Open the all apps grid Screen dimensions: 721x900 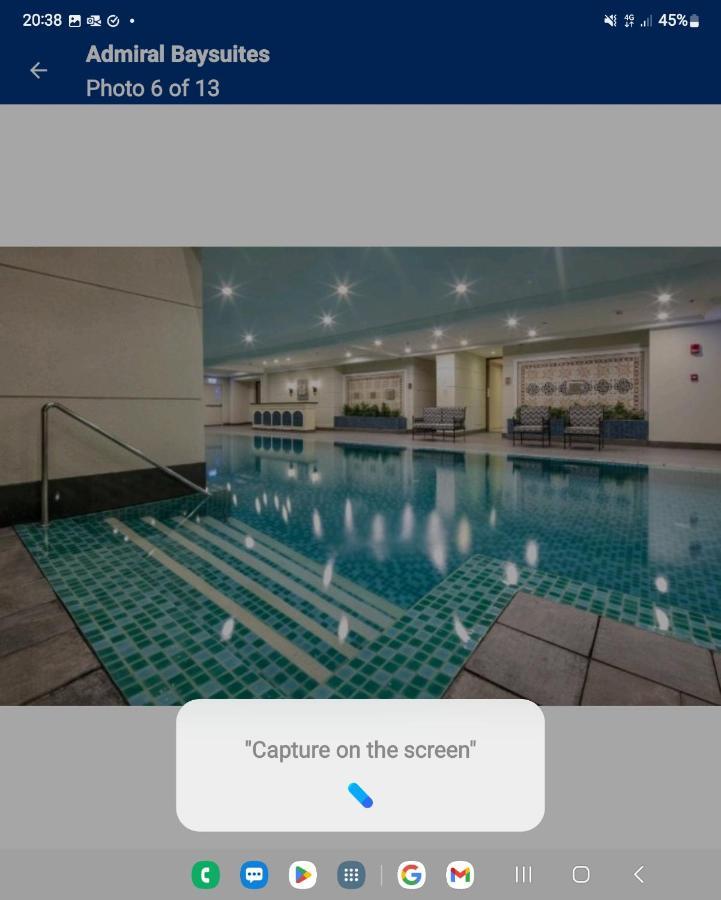(351, 875)
